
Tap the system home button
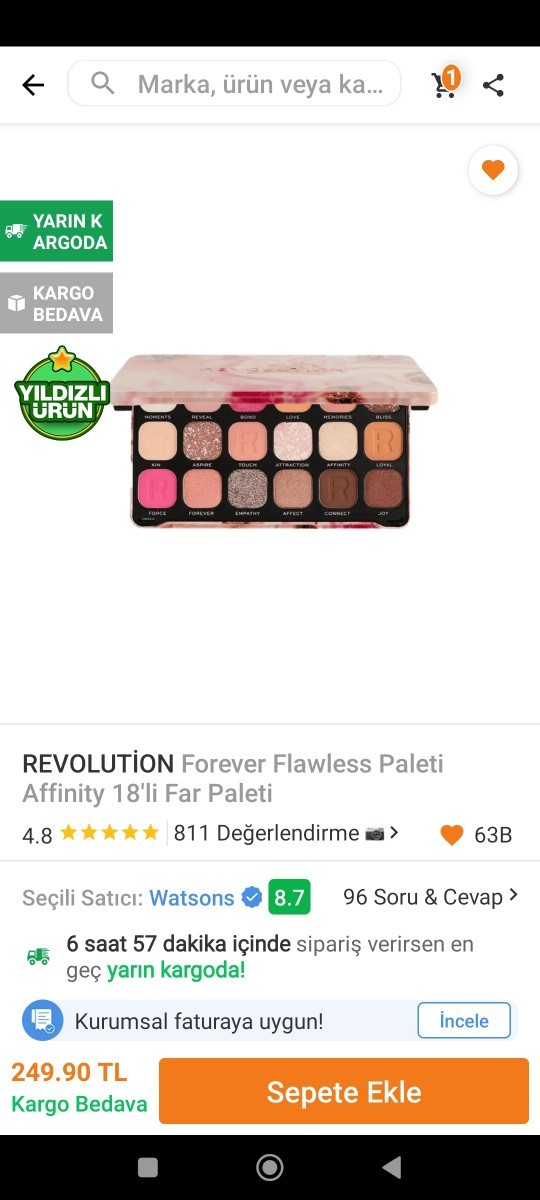click(x=270, y=1167)
